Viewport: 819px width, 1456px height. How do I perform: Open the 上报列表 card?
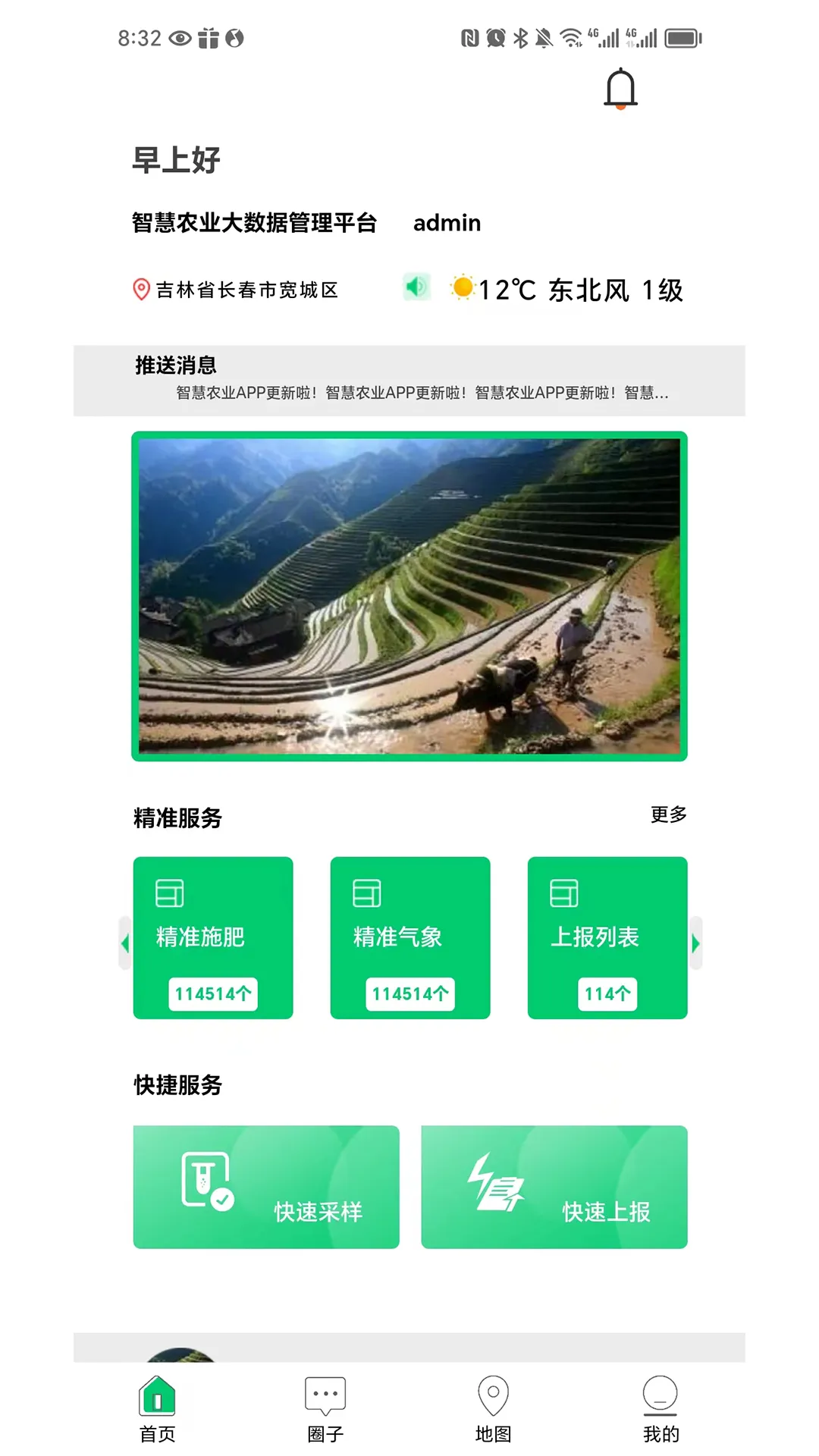point(607,937)
